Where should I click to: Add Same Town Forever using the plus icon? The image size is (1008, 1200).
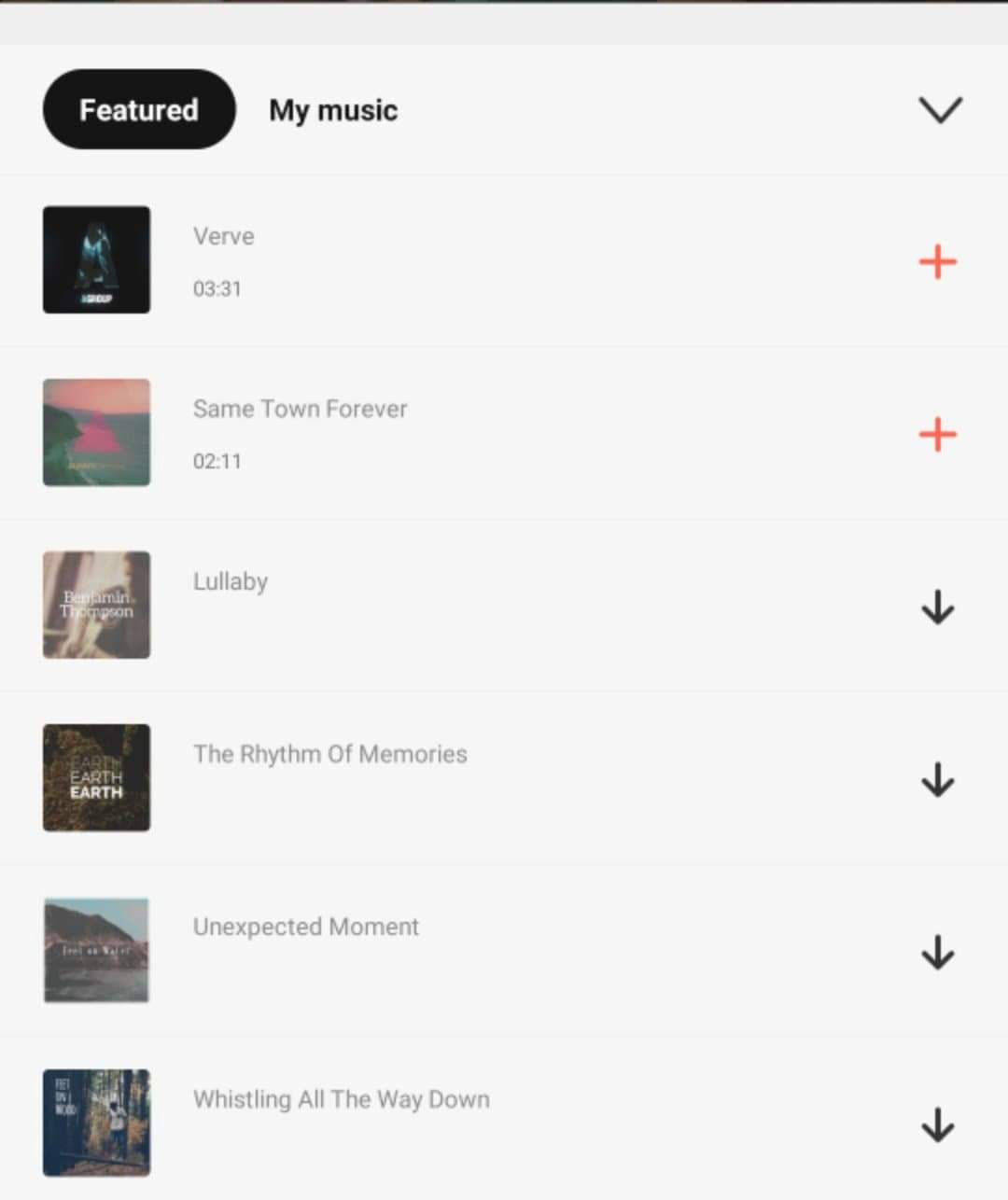[937, 435]
